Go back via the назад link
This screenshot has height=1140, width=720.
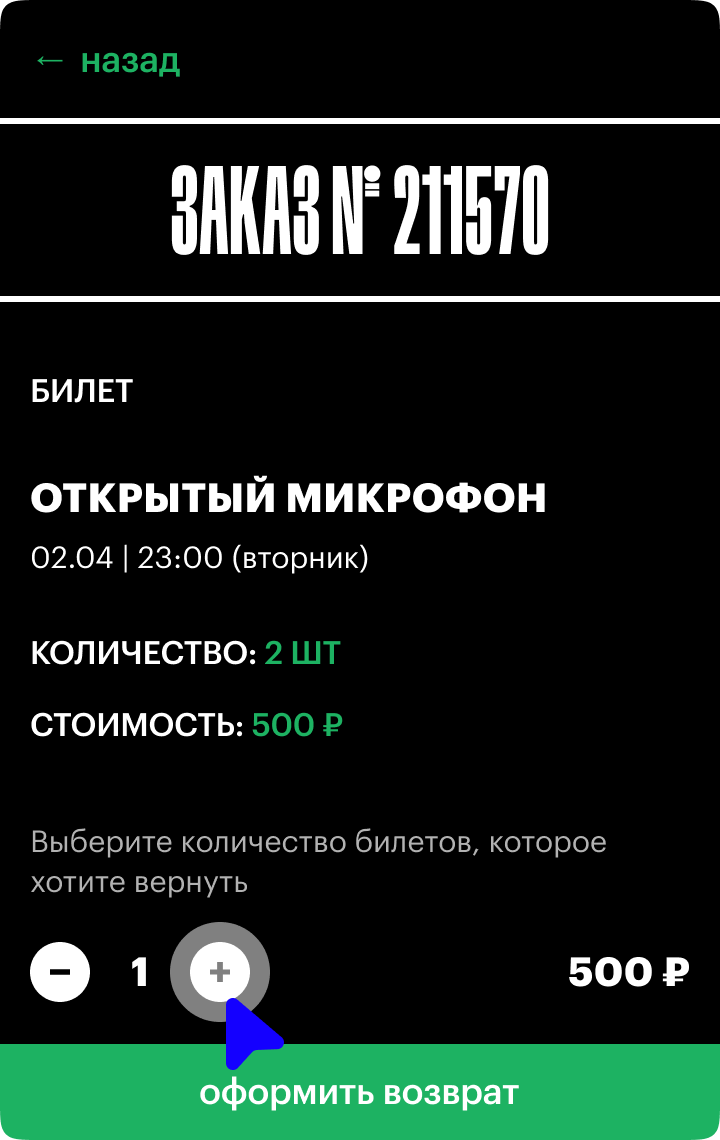pos(107,61)
